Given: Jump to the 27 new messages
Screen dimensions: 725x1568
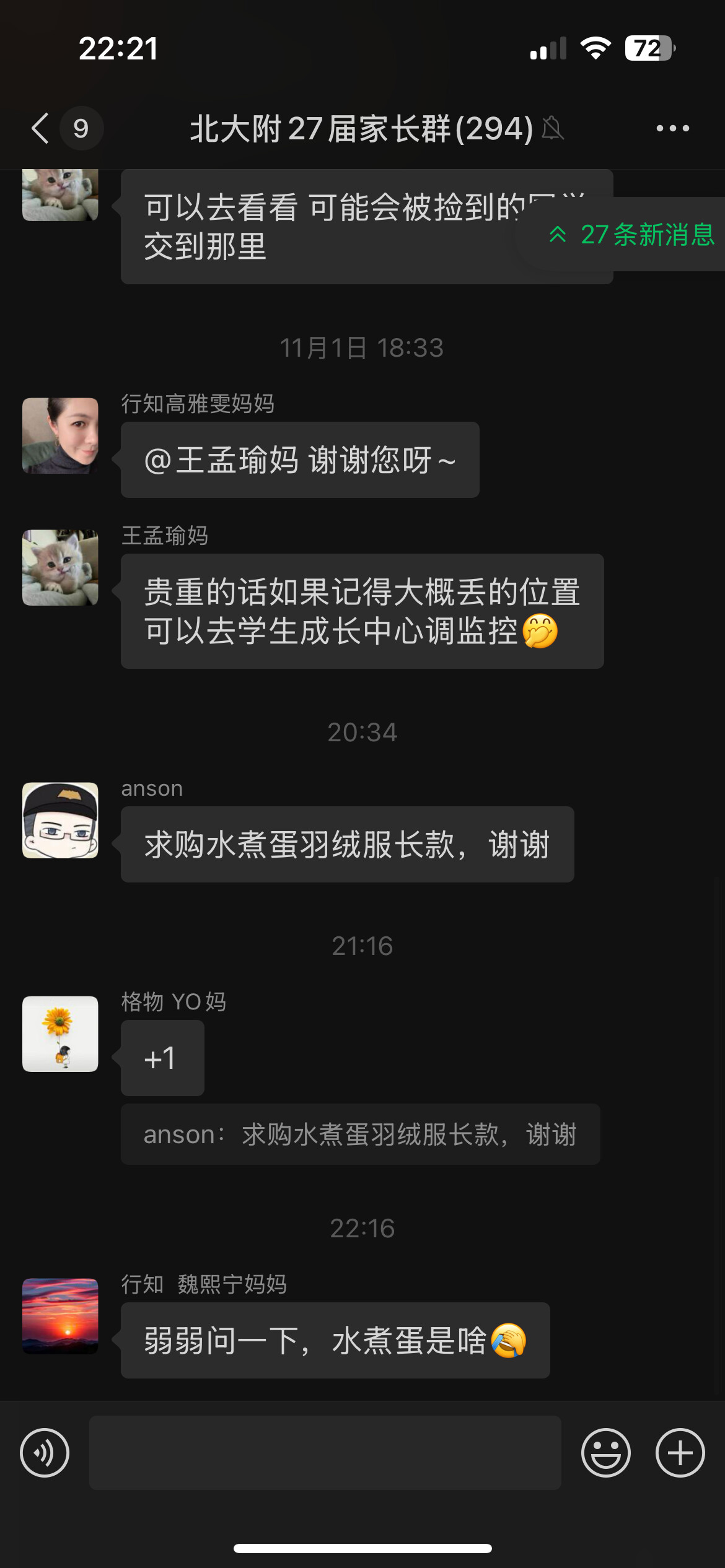Looking at the screenshot, I should [x=632, y=235].
